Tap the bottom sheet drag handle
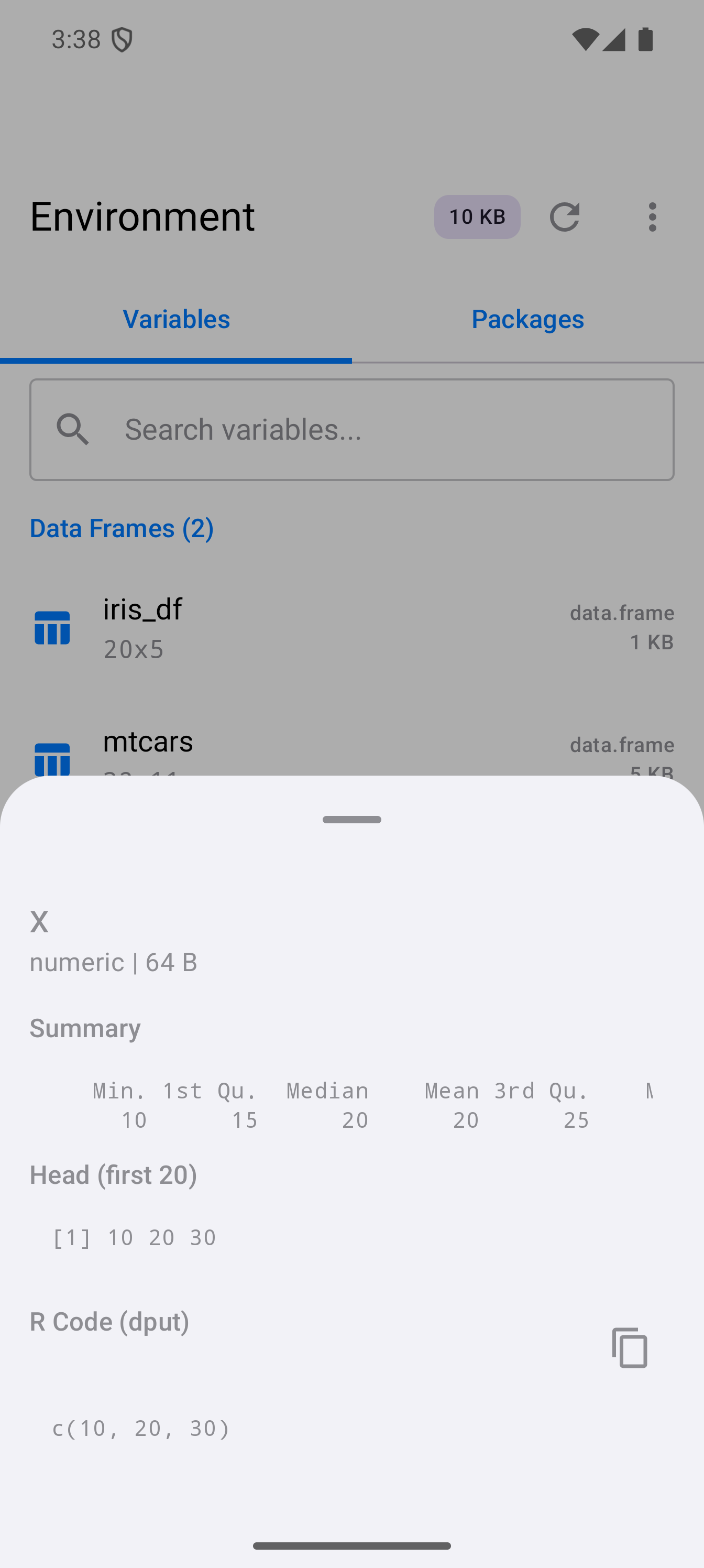 coord(351,819)
